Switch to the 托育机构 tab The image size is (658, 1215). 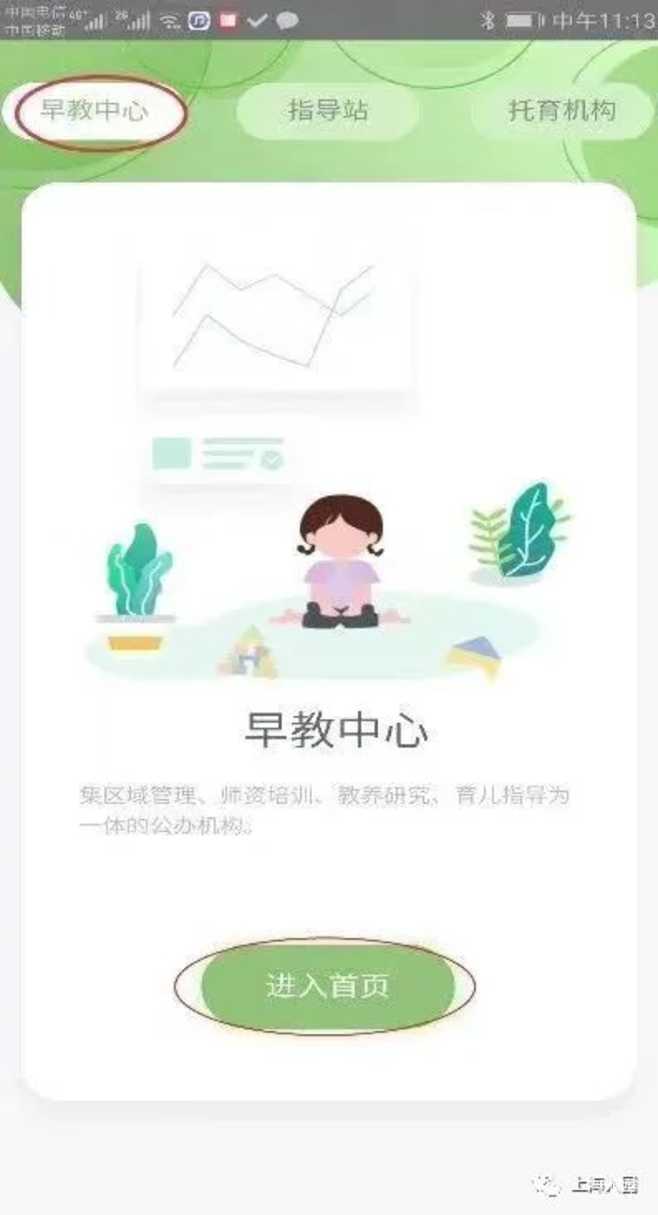click(562, 111)
